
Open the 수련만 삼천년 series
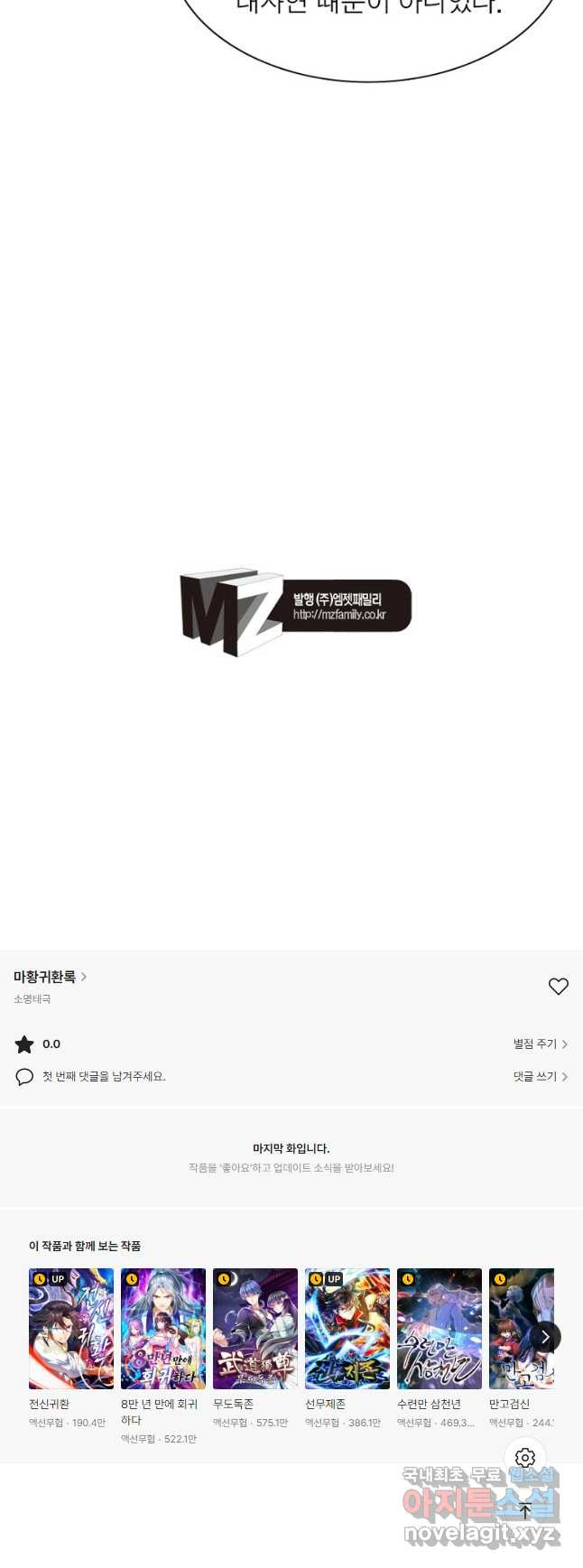440,1329
